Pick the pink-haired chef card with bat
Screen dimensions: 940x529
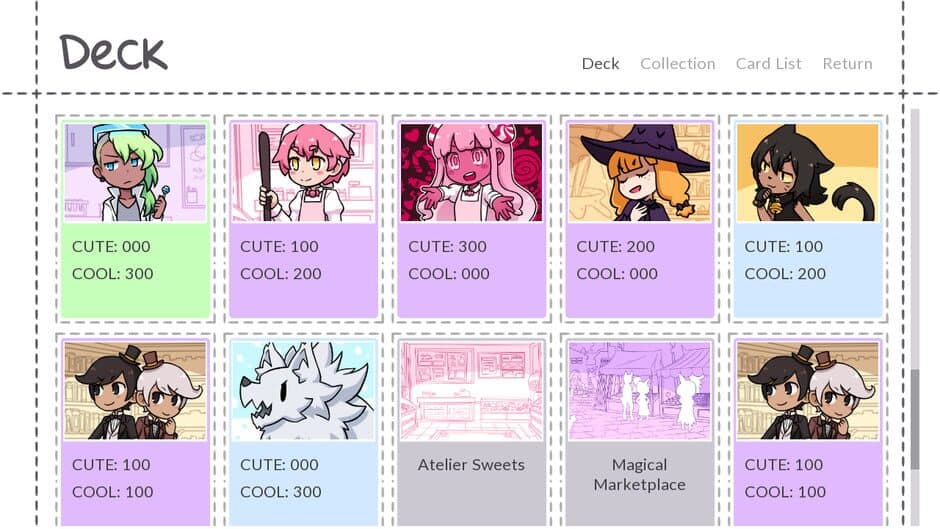(303, 218)
